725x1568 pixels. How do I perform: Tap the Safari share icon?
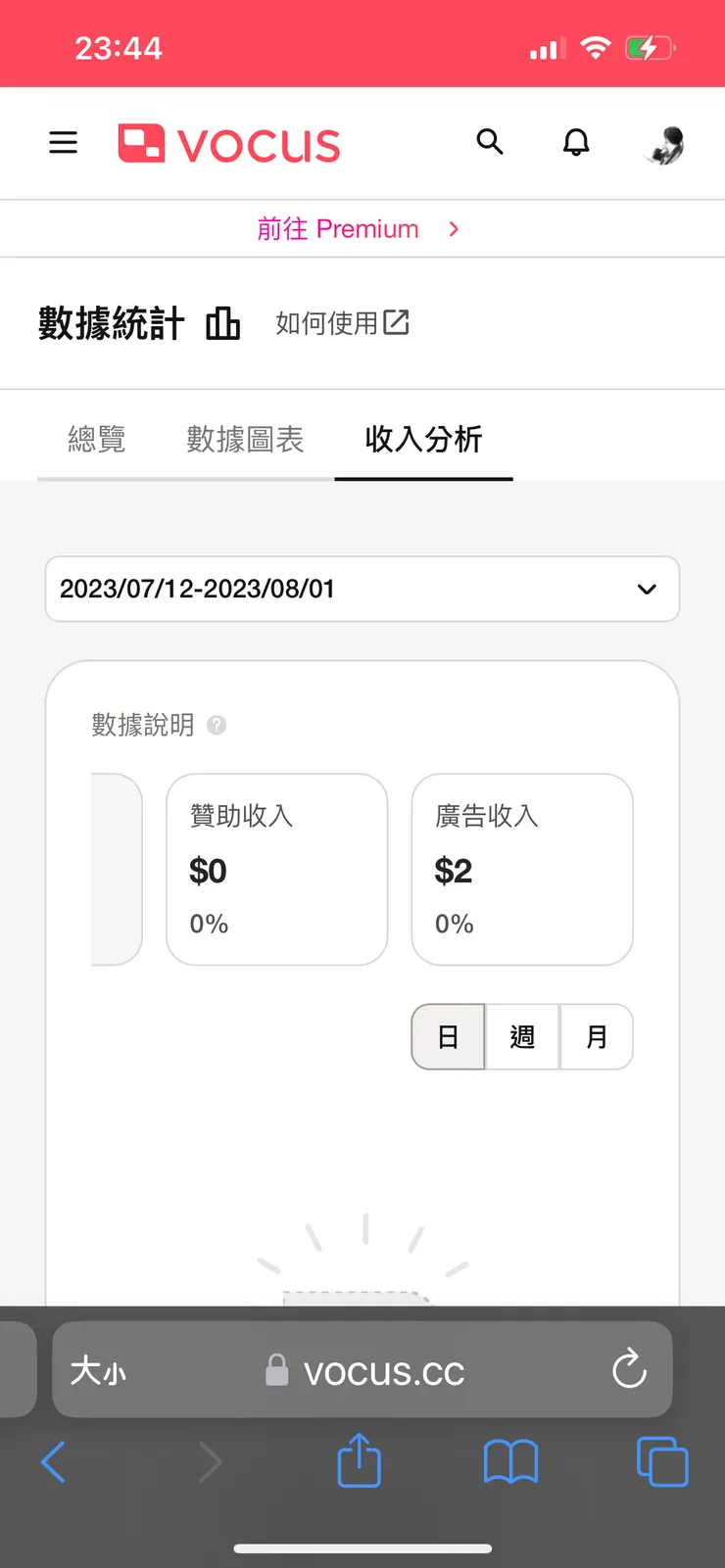pyautogui.click(x=359, y=1461)
